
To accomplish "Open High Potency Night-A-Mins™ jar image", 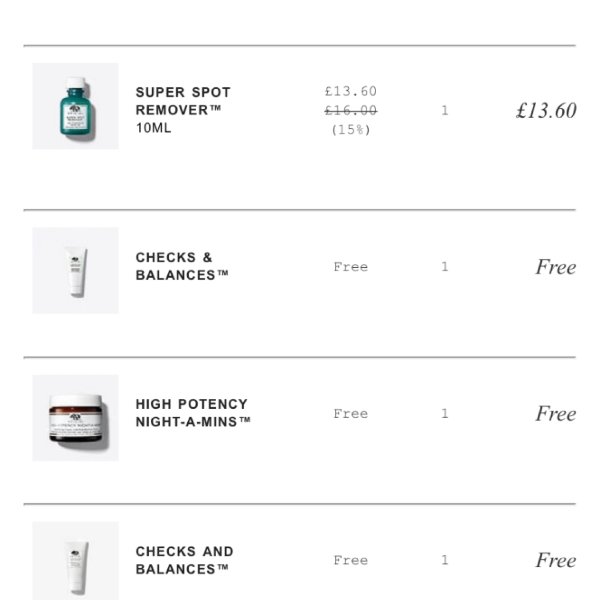I will click(x=75, y=417).
